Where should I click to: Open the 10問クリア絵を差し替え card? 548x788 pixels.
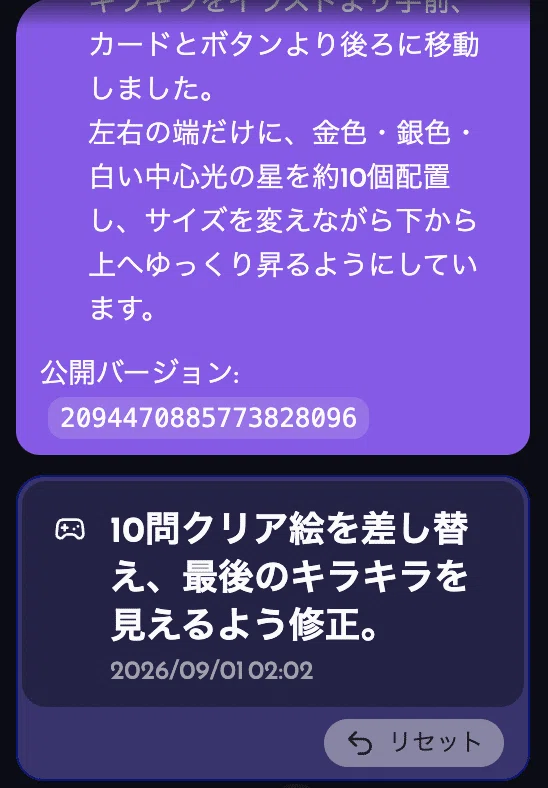pos(273,593)
